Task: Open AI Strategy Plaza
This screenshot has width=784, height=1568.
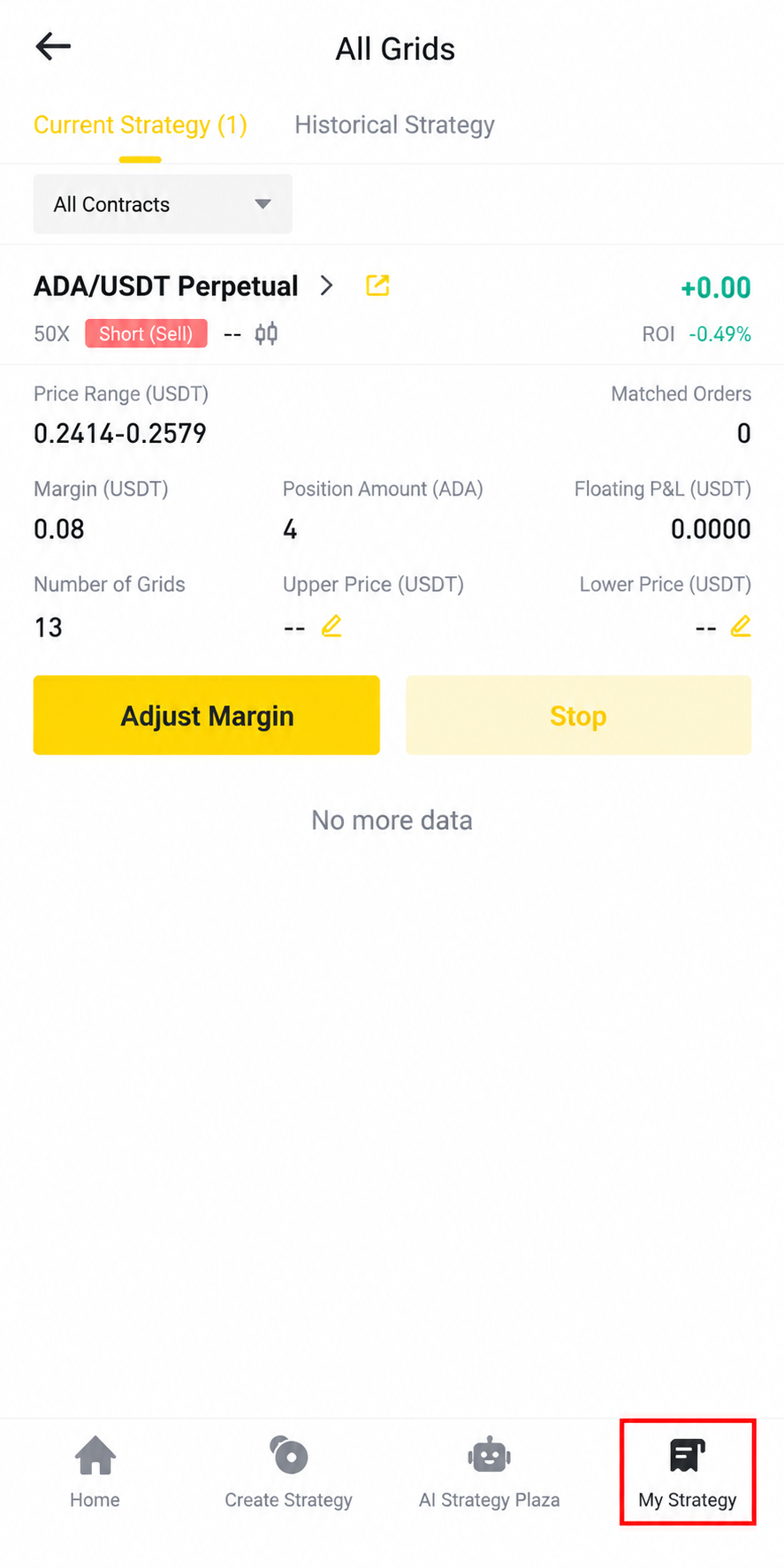Action: pyautogui.click(x=489, y=1473)
